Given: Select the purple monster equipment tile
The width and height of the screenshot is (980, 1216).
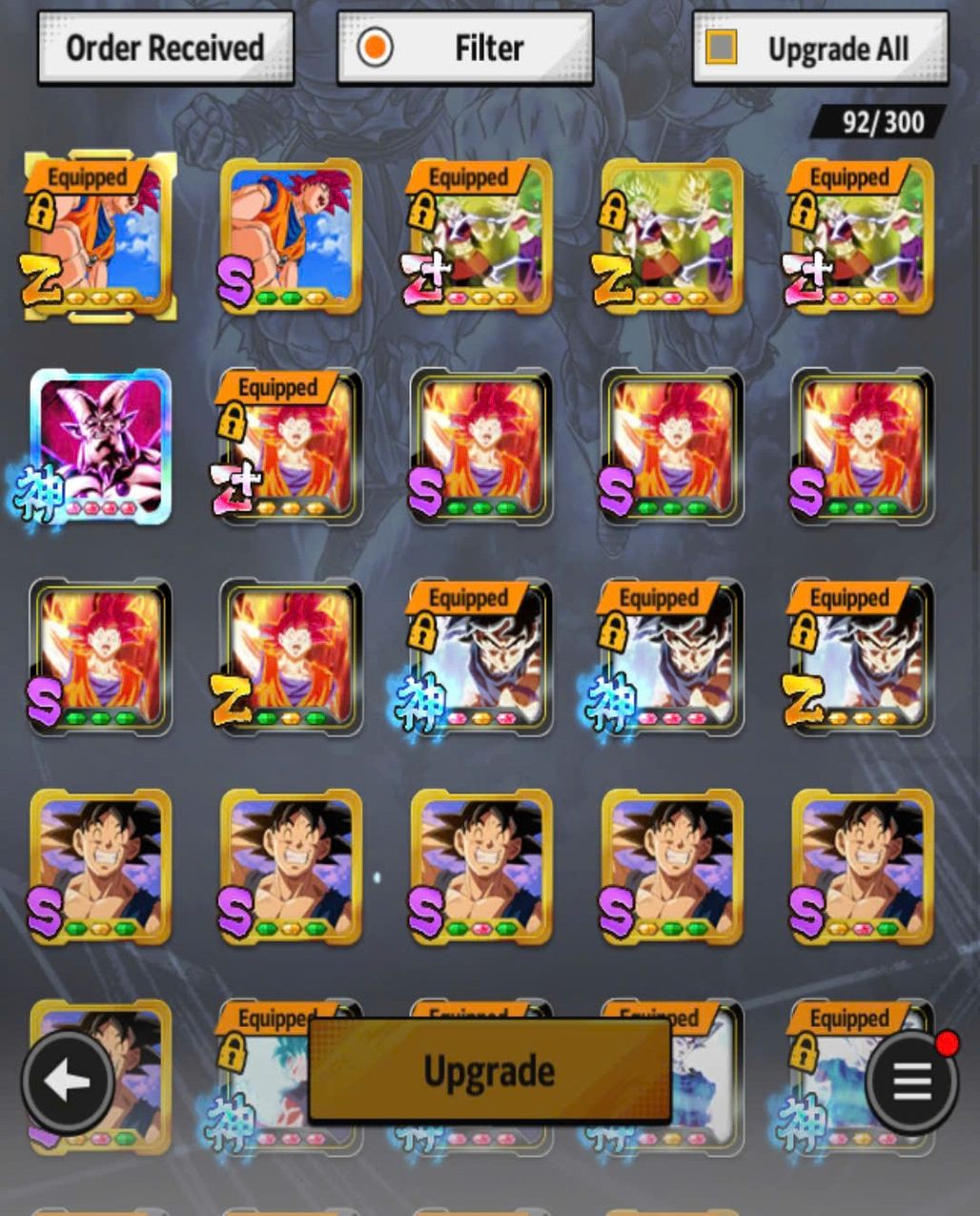Looking at the screenshot, I should pyautogui.click(x=100, y=446).
